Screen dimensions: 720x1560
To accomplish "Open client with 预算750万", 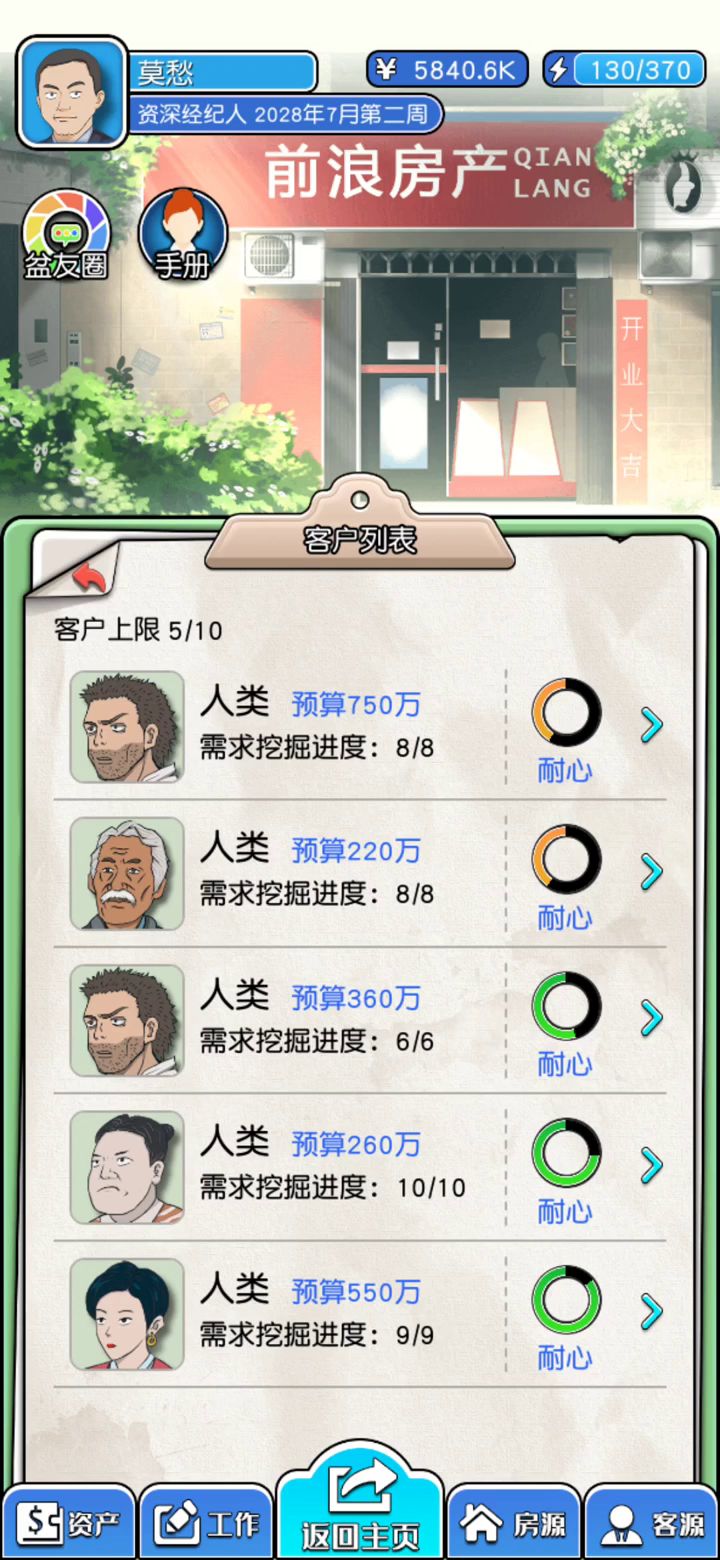I will pyautogui.click(x=651, y=726).
